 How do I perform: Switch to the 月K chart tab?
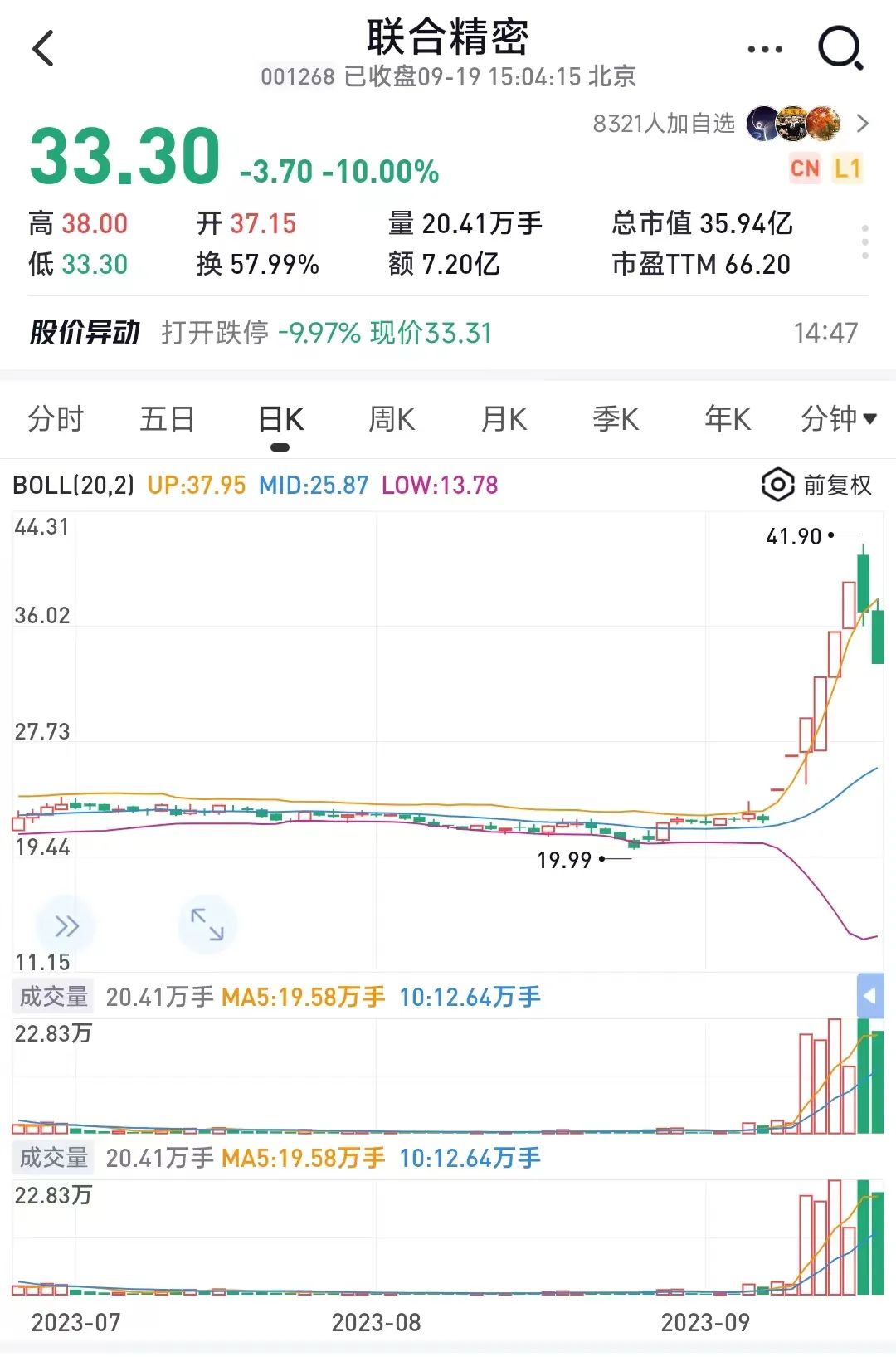pyautogui.click(x=504, y=419)
